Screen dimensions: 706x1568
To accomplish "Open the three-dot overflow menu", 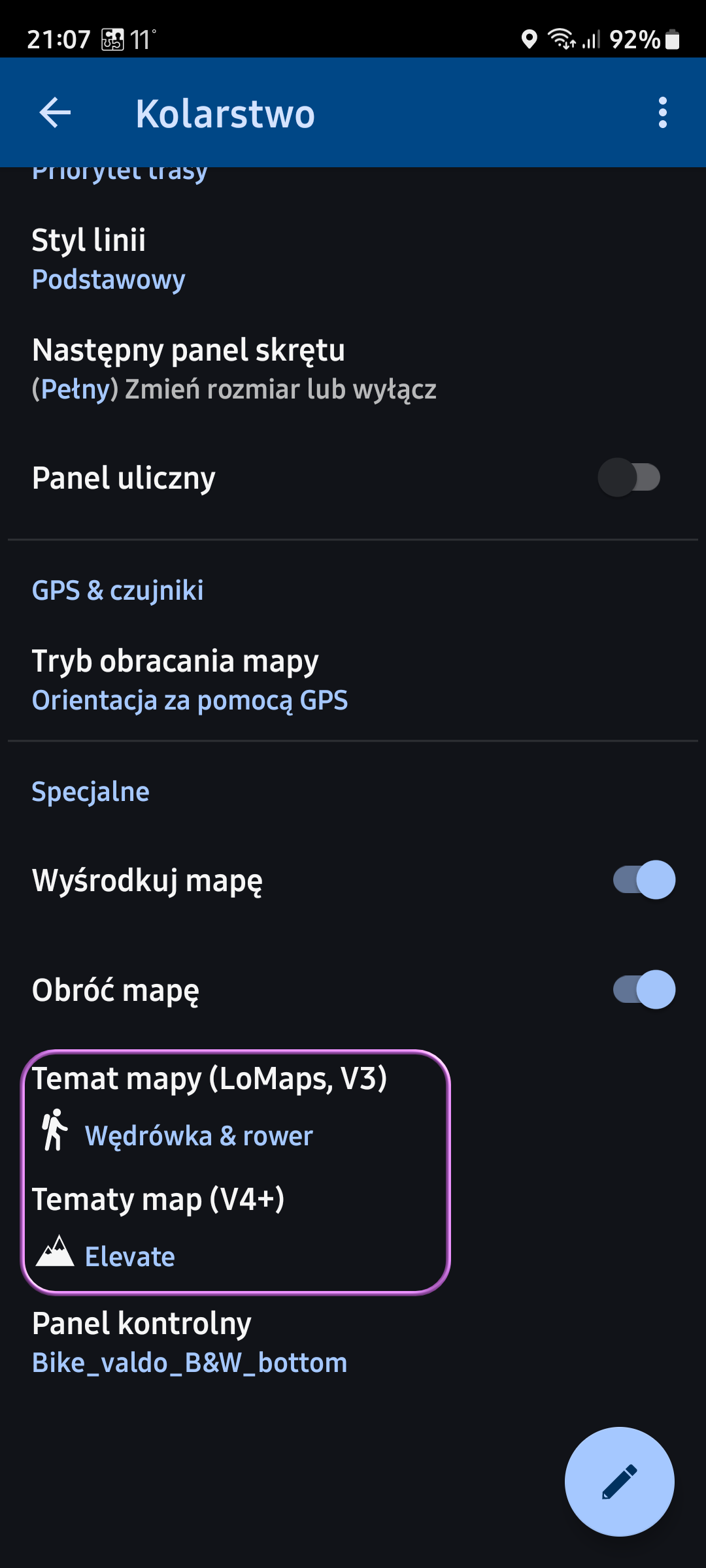I will pos(662,113).
